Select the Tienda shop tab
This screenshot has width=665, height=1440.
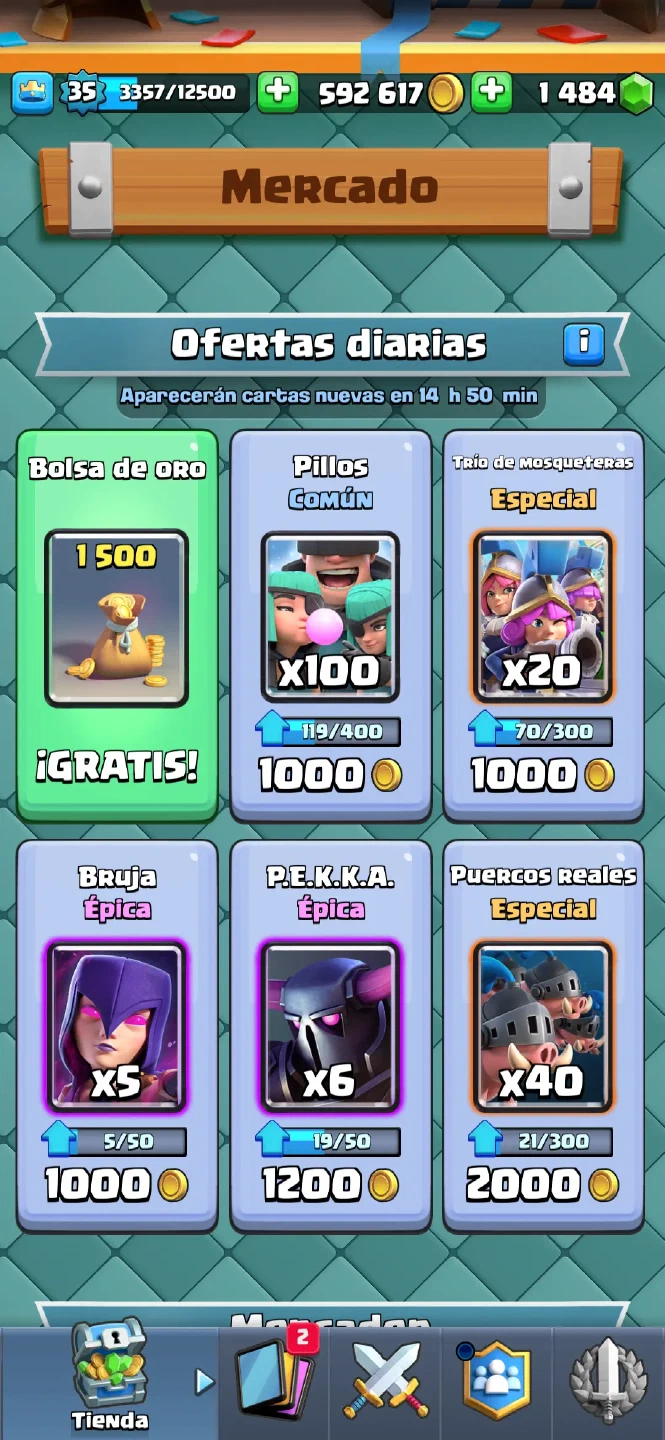tap(109, 1380)
